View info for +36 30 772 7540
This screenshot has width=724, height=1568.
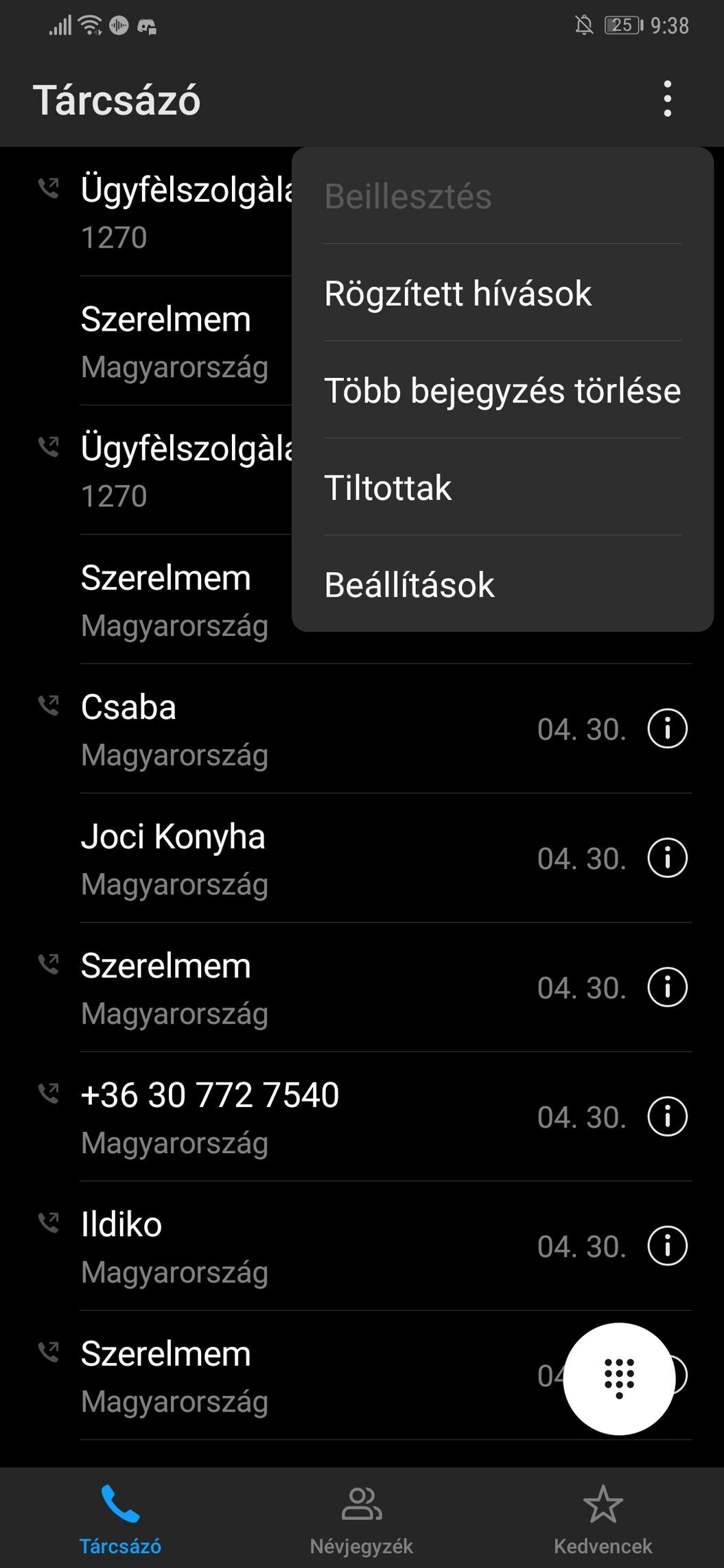pyautogui.click(x=667, y=1116)
